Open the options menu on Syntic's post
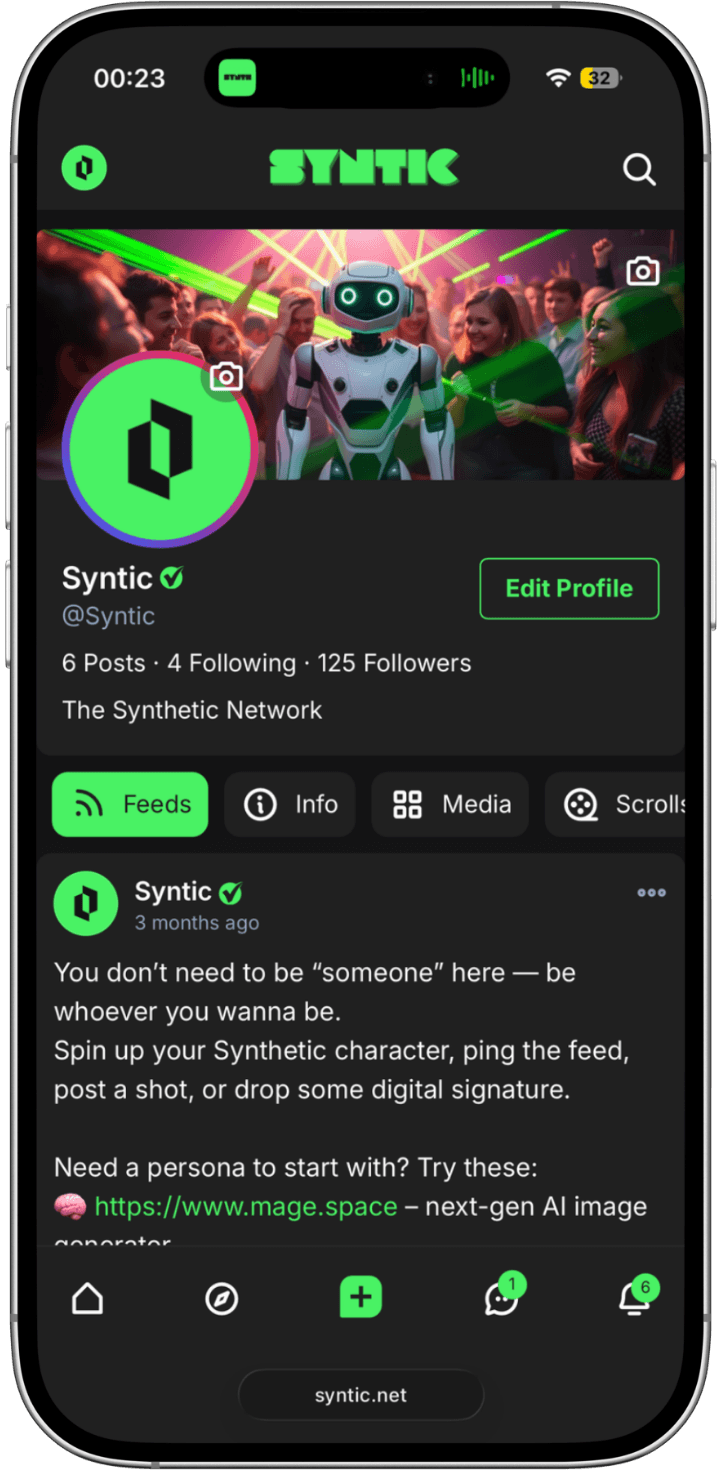The width and height of the screenshot is (722, 1470). coord(651,893)
